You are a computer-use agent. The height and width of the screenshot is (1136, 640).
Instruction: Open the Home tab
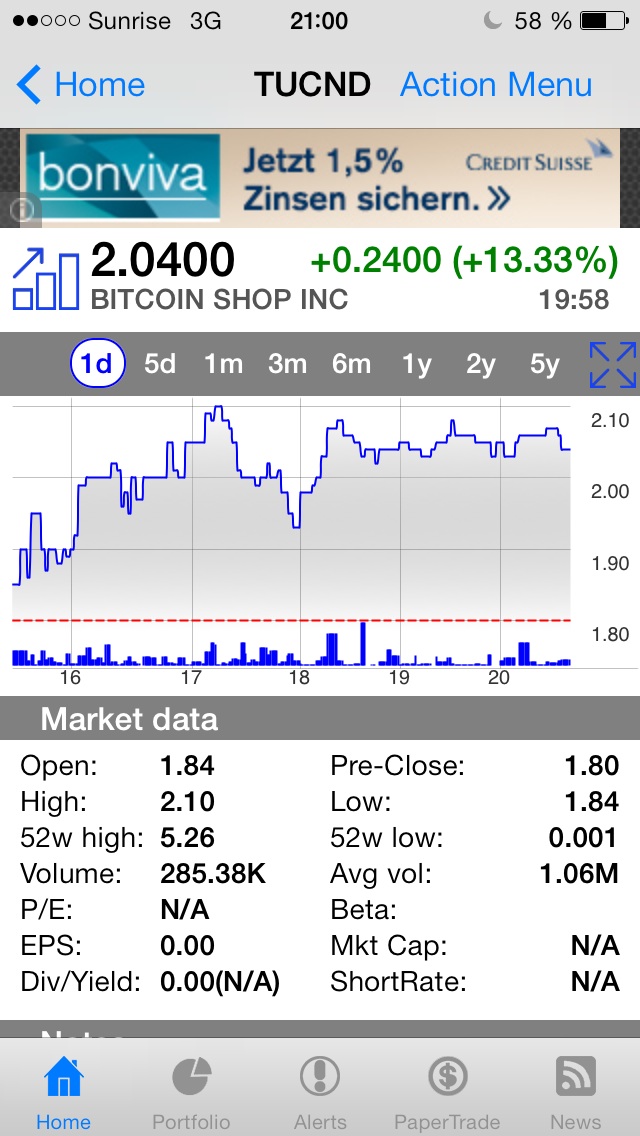[x=63, y=1091]
